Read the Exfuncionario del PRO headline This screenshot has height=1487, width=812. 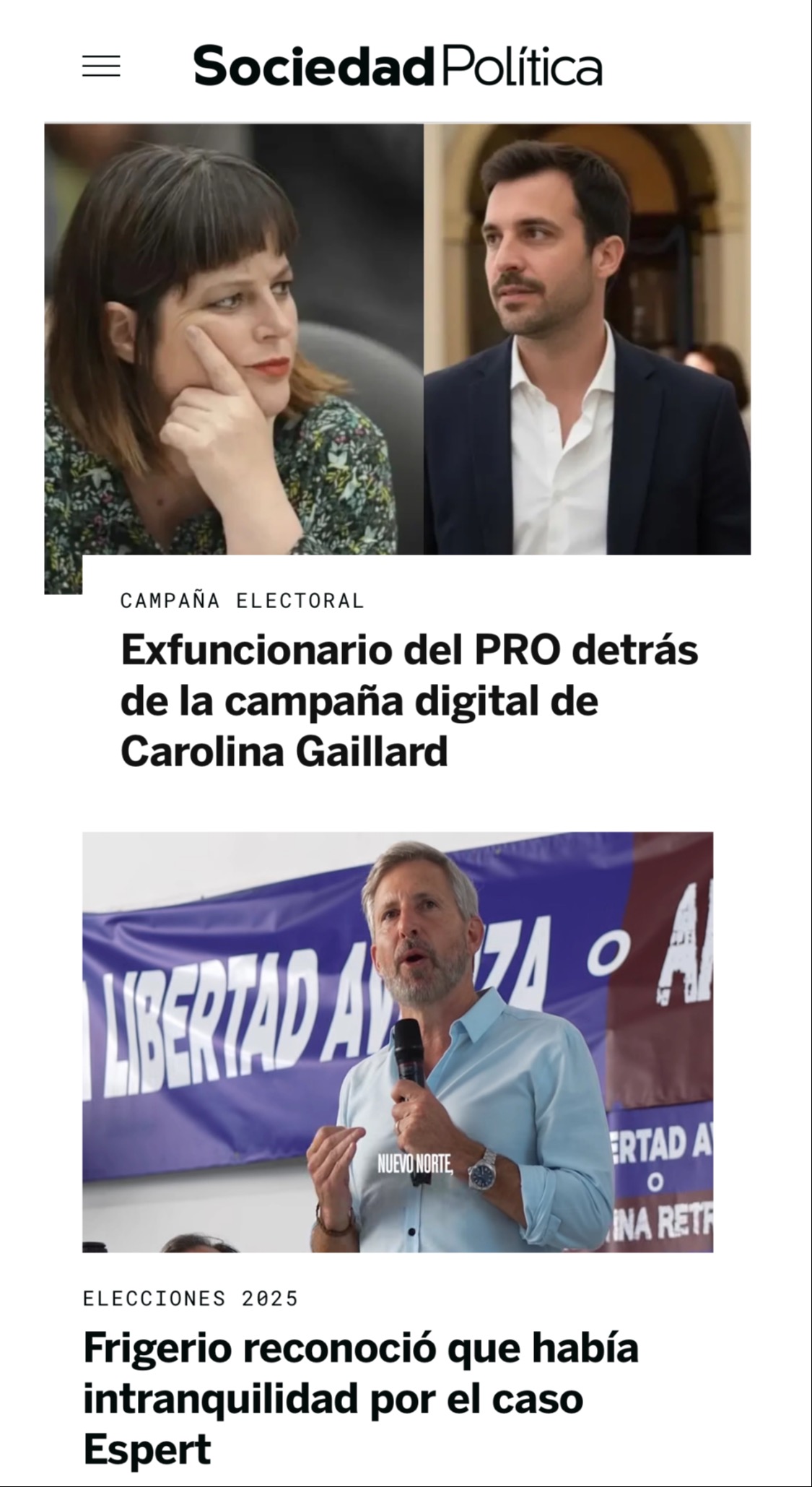(x=409, y=701)
